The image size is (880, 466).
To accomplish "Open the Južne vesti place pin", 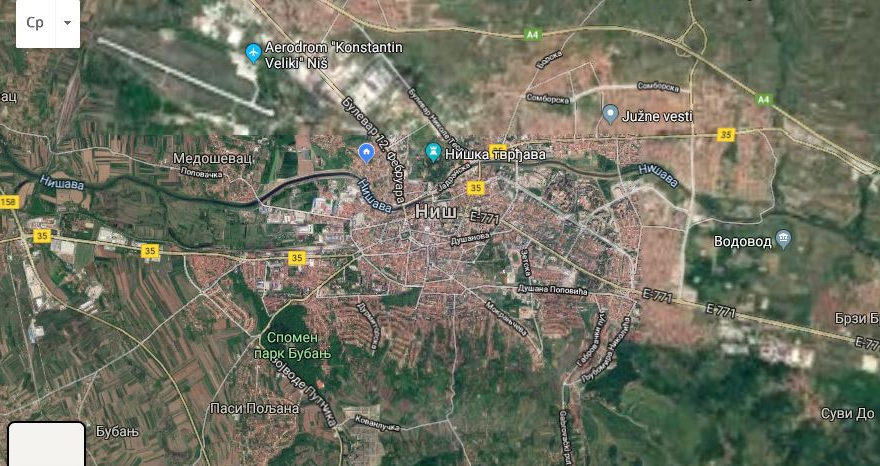I will coord(610,114).
